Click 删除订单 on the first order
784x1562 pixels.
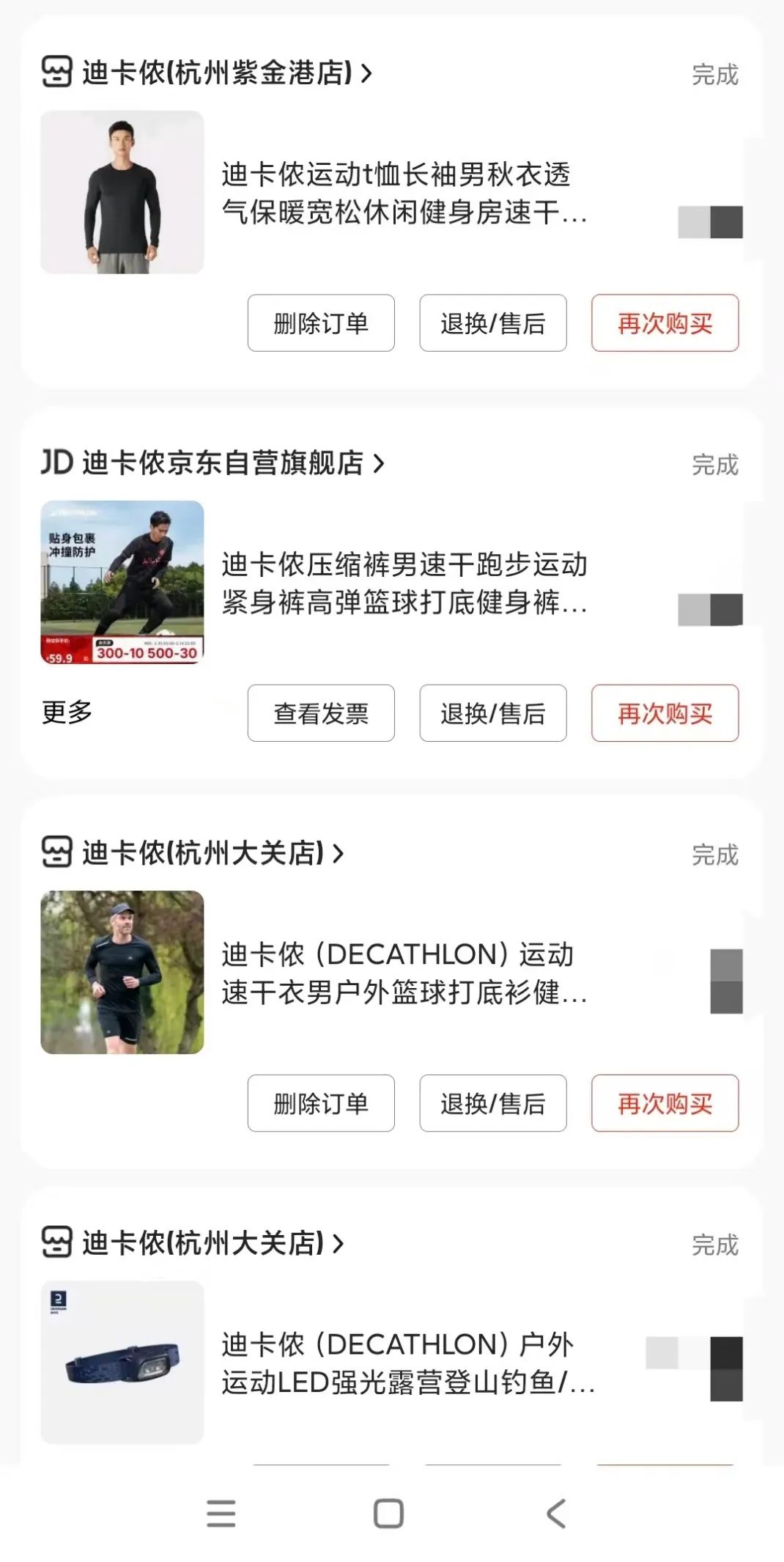(x=320, y=323)
